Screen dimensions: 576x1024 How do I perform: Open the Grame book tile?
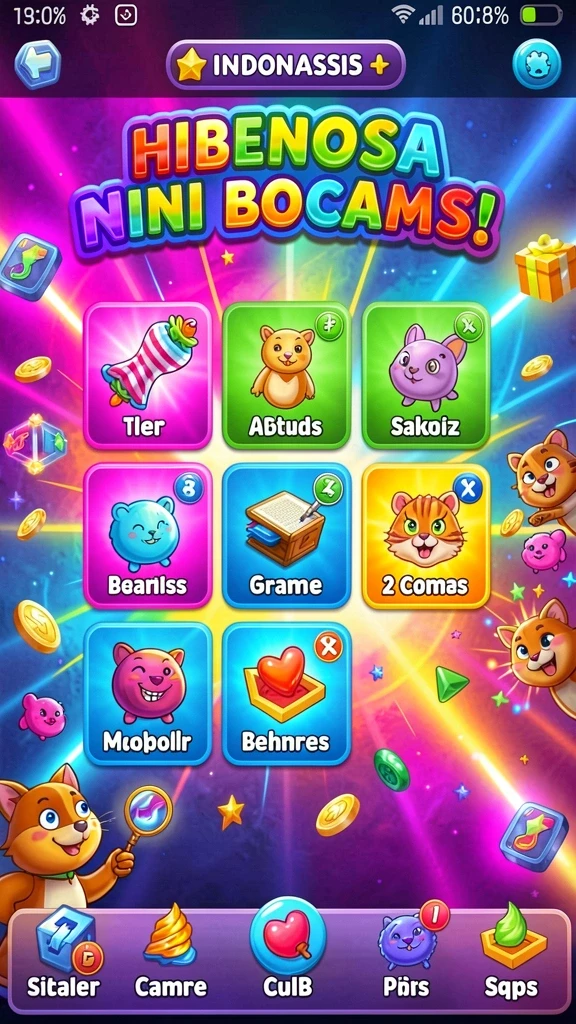287,536
